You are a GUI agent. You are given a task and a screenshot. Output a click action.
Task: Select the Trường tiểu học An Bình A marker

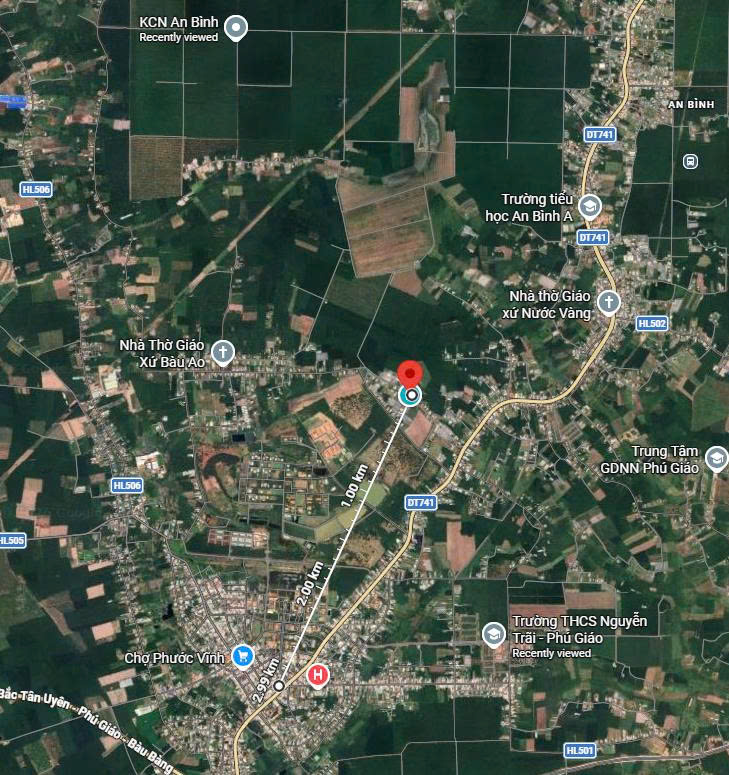point(589,207)
